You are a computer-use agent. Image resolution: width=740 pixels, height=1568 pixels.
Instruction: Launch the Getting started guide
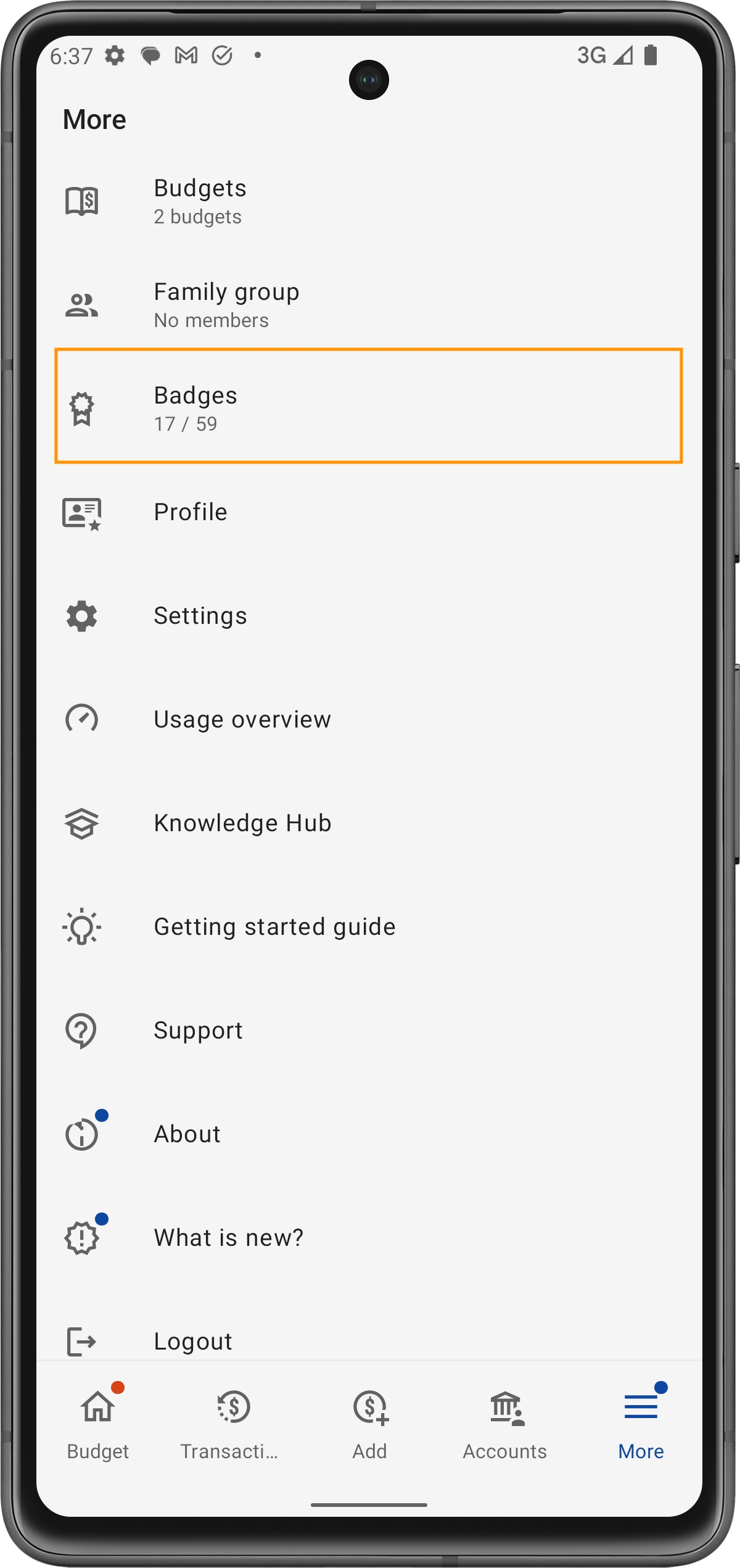click(368, 927)
